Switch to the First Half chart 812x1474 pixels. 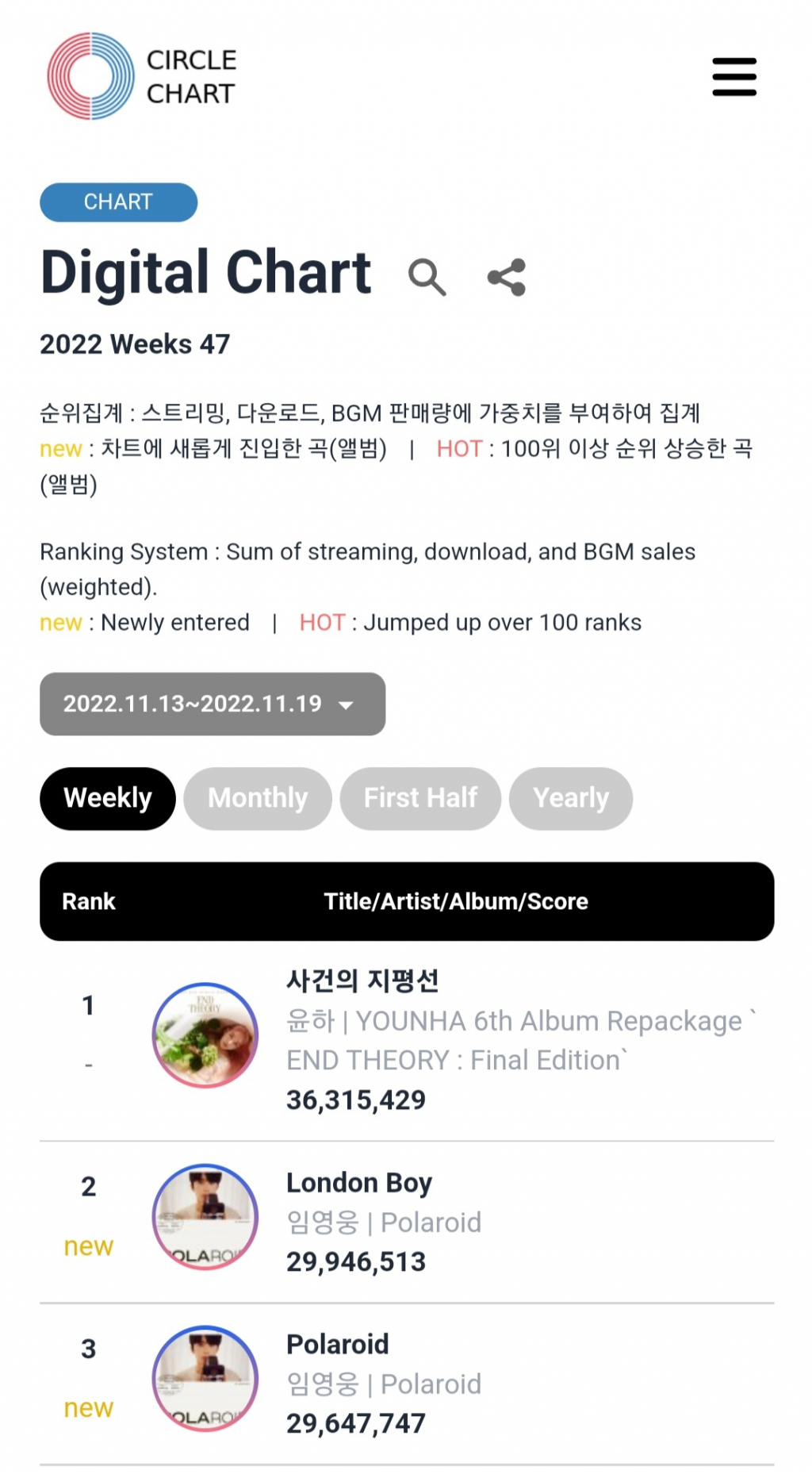(x=420, y=798)
